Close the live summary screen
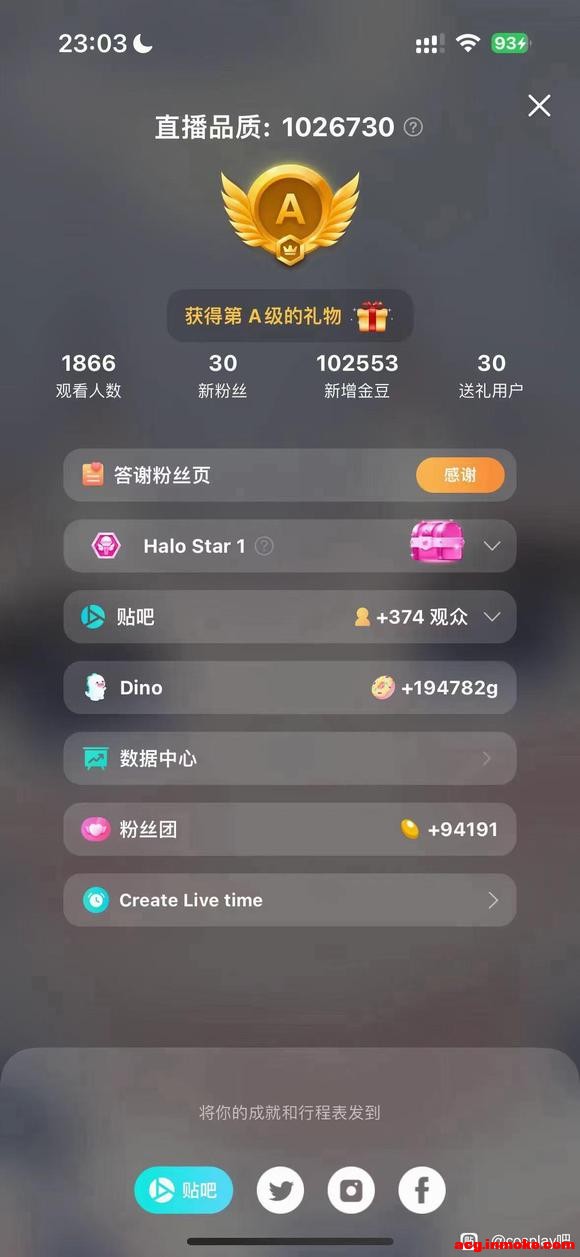 539,106
